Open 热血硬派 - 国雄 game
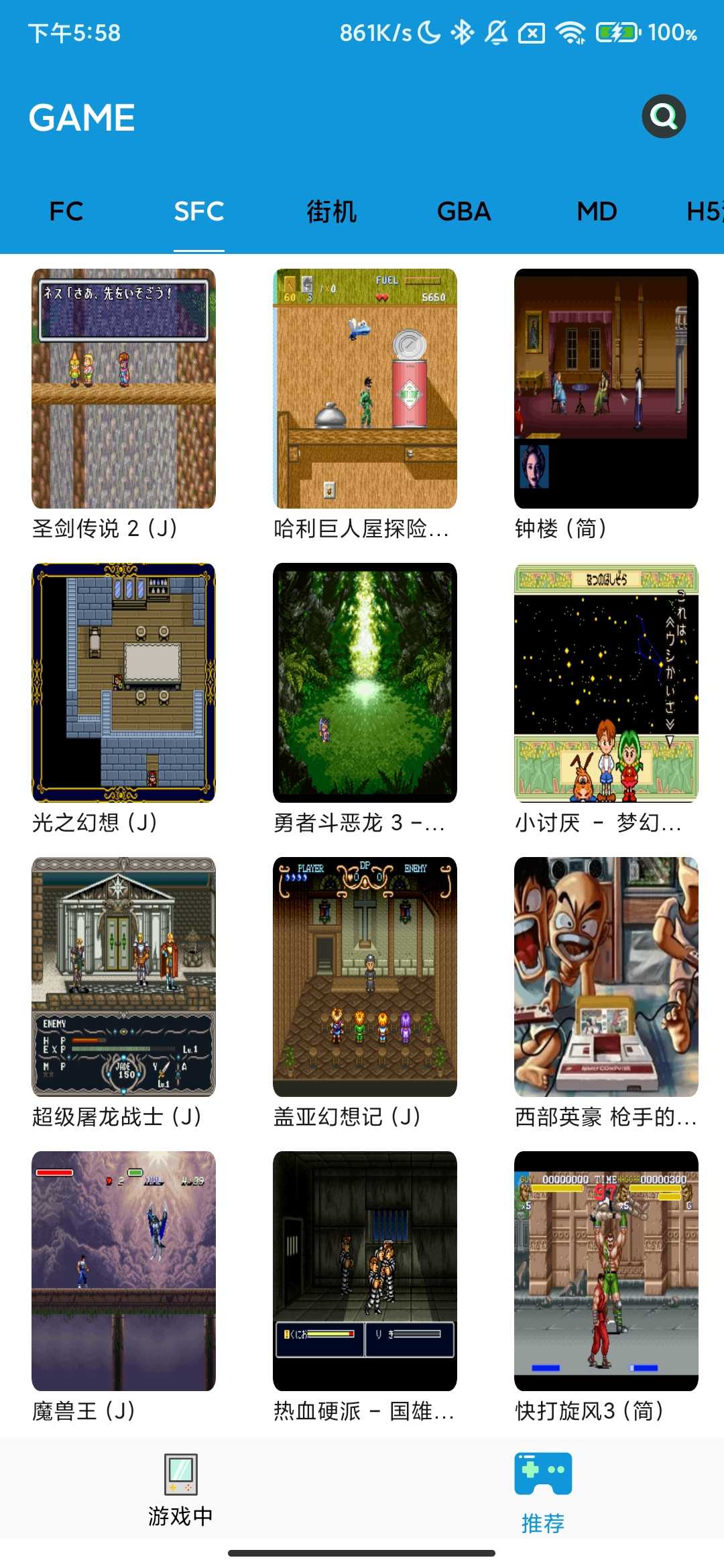Image resolution: width=724 pixels, height=1568 pixels. click(365, 1271)
